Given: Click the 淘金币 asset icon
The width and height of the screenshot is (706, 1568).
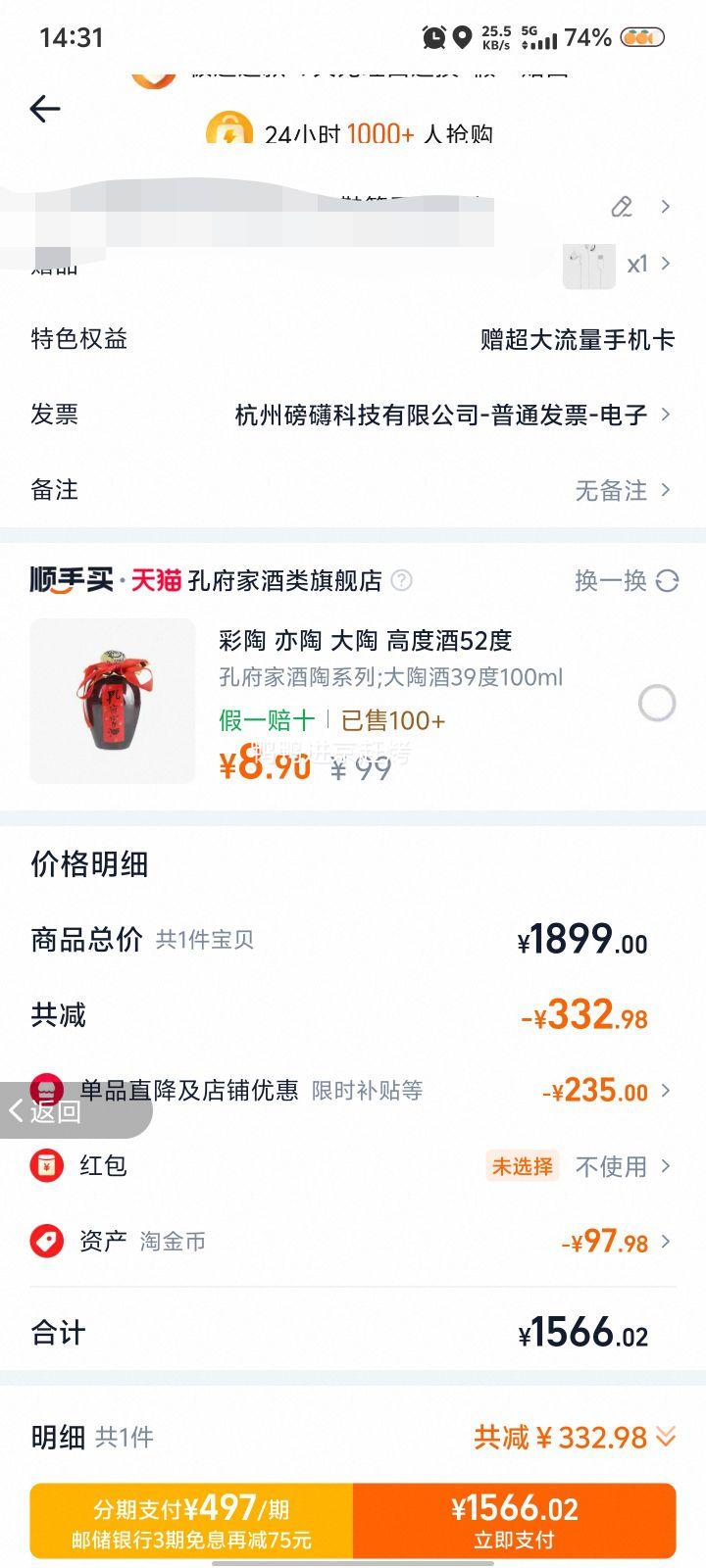Looking at the screenshot, I should point(46,1242).
